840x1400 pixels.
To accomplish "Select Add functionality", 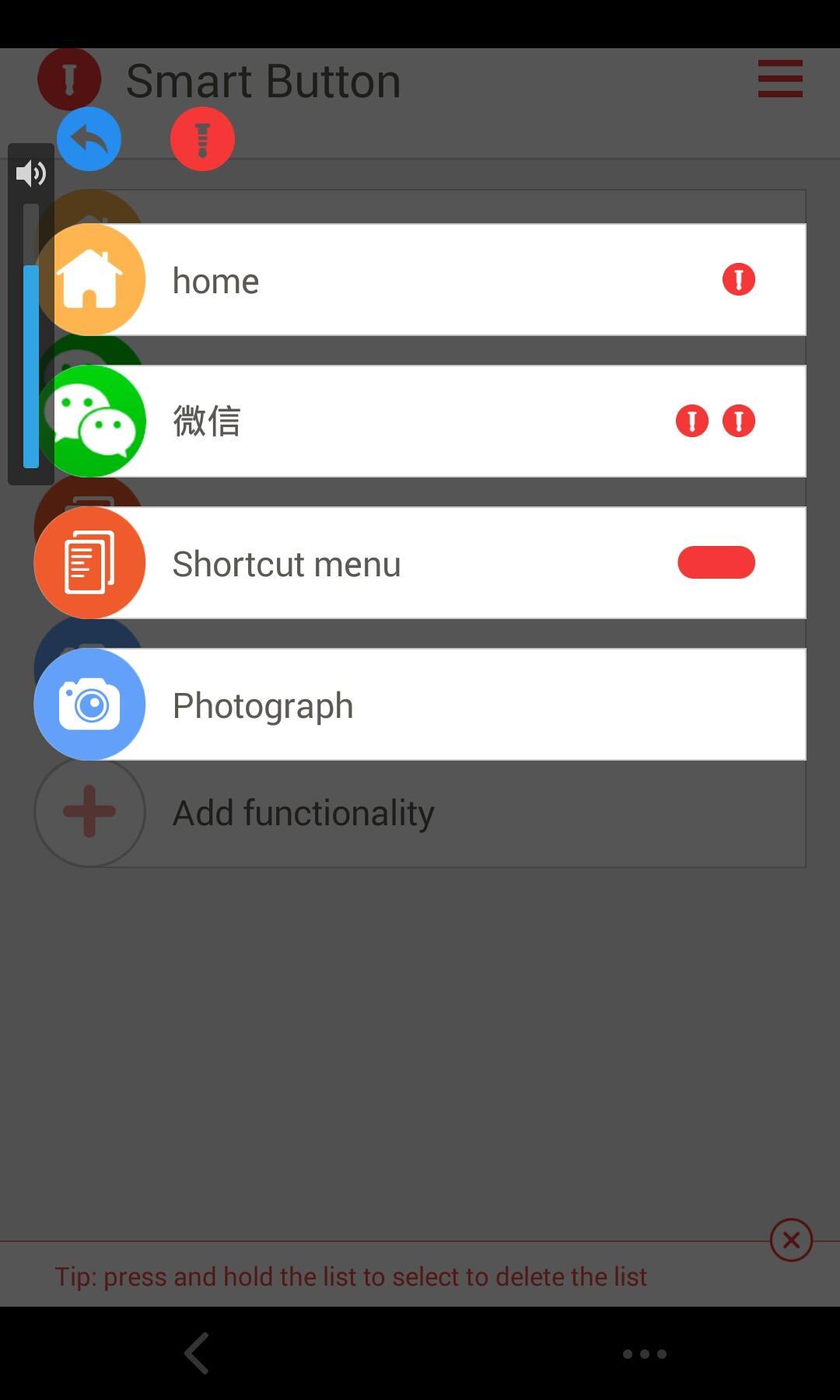I will pyautogui.click(x=303, y=811).
